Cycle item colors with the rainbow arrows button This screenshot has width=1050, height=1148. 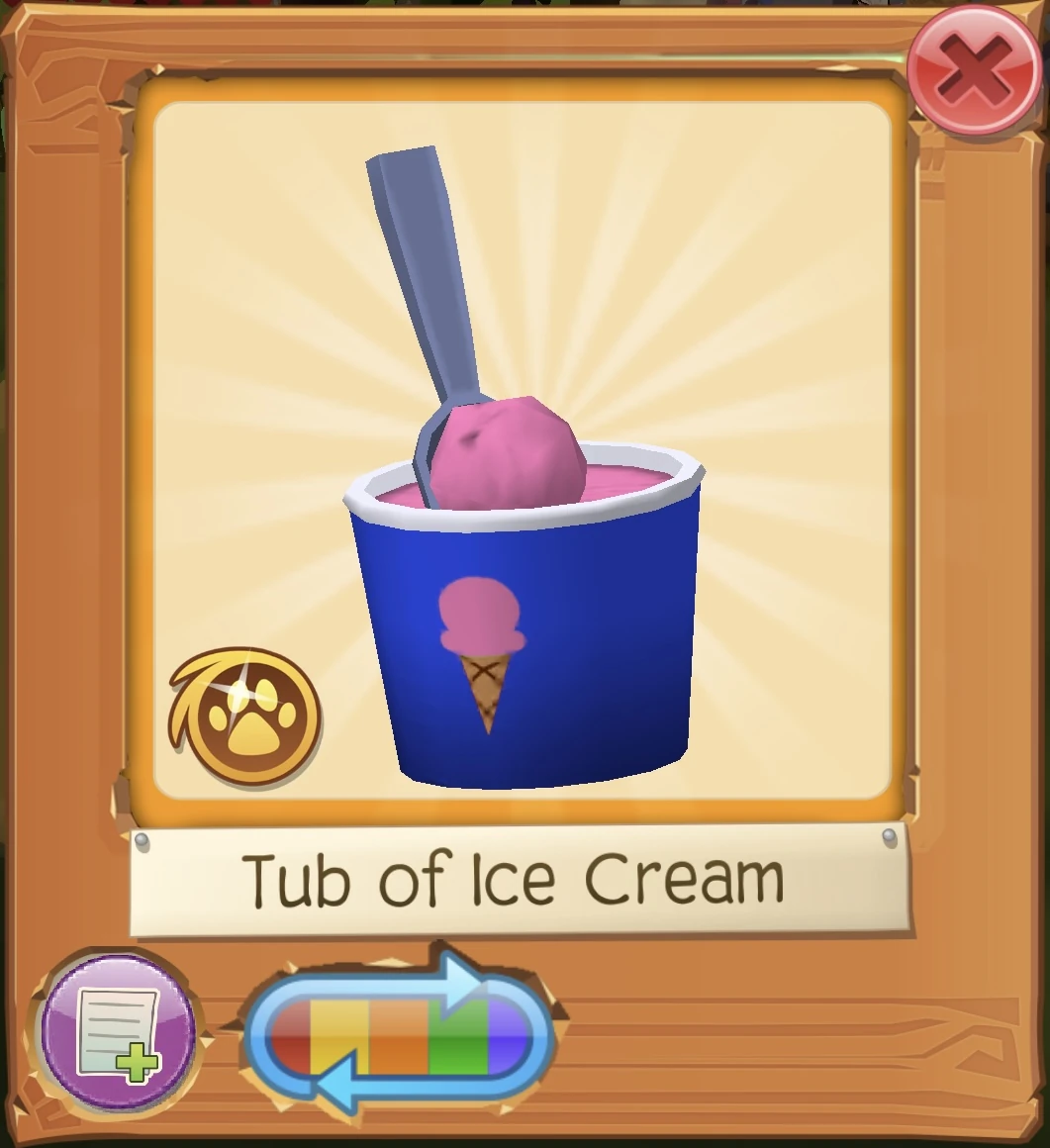(398, 1036)
